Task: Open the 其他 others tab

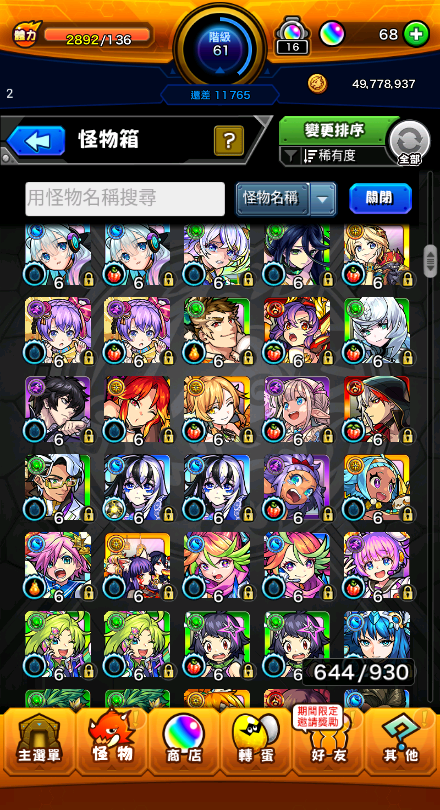Action: coord(401,740)
